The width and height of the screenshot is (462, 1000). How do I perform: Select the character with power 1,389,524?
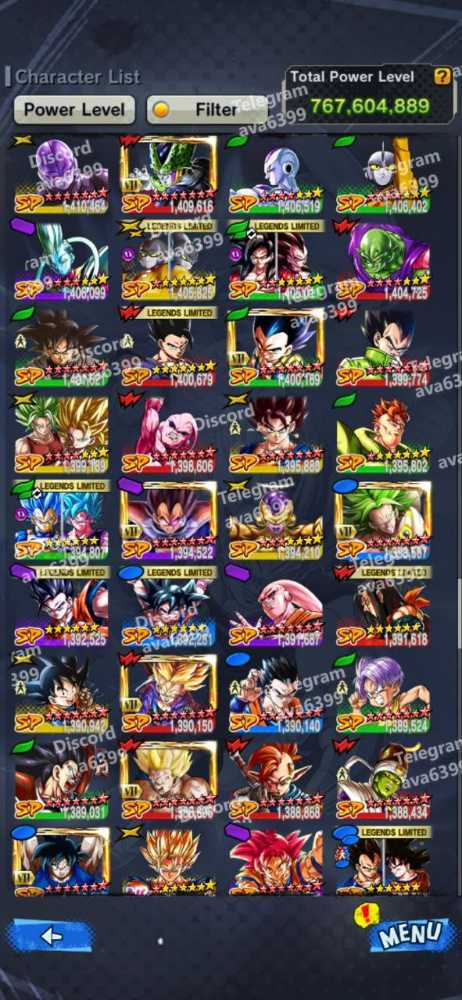[x=383, y=694]
